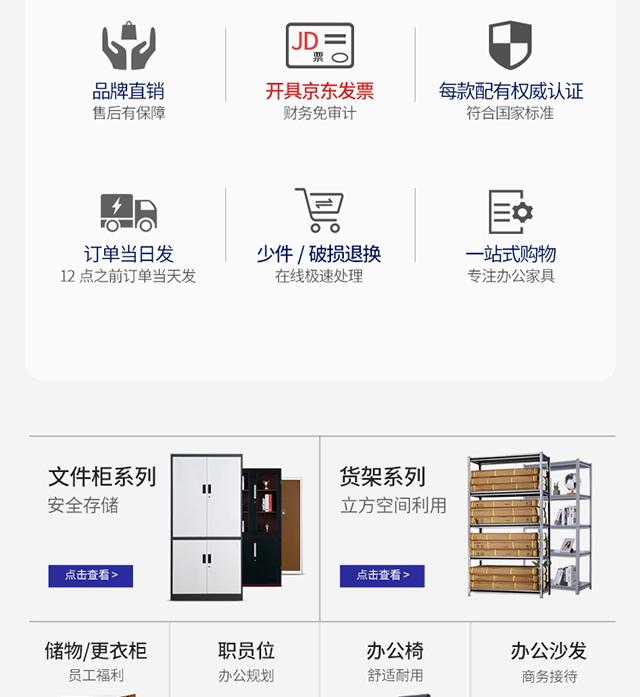Image resolution: width=640 pixels, height=697 pixels.
Task: Tap 点击查看 under 货架系列
Action: click(382, 576)
